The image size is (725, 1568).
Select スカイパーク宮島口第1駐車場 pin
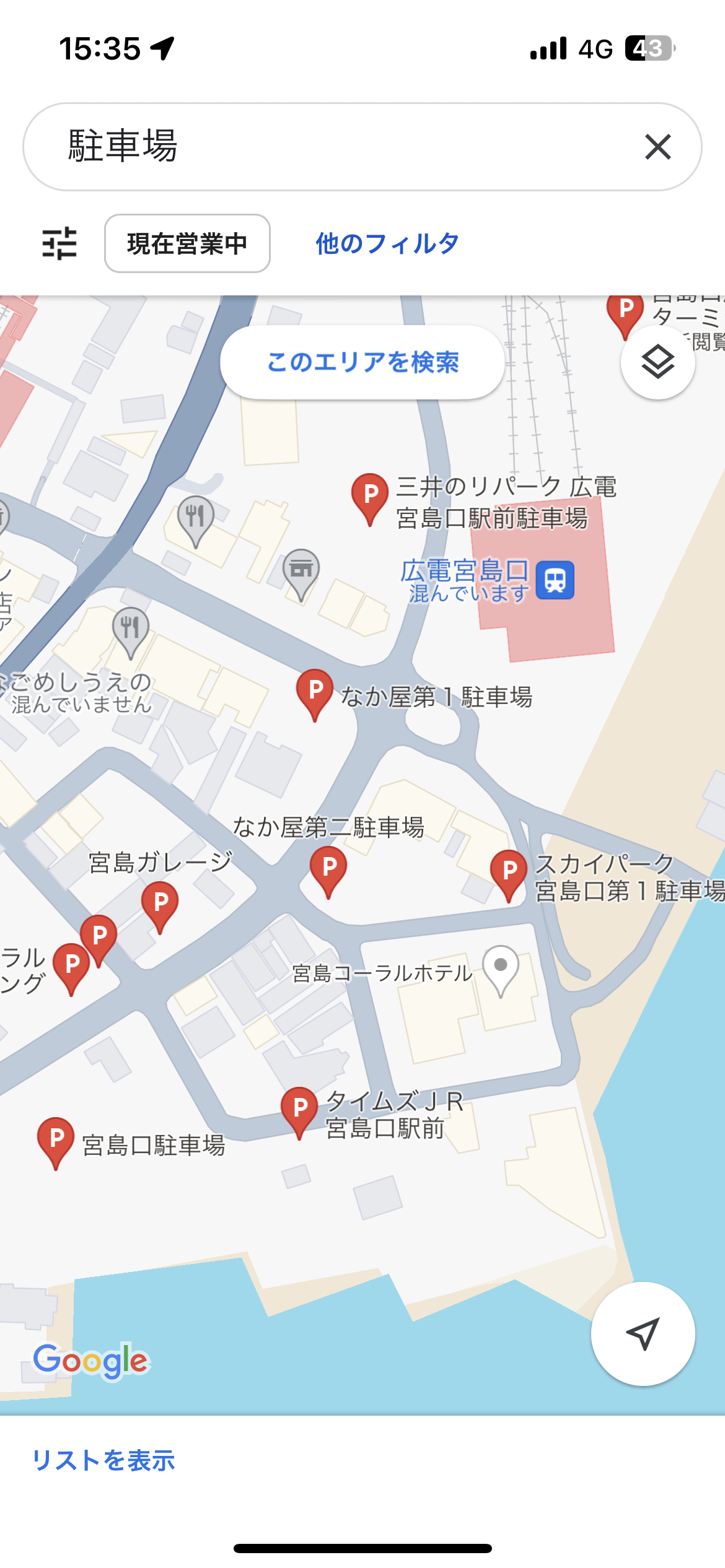pos(509,873)
